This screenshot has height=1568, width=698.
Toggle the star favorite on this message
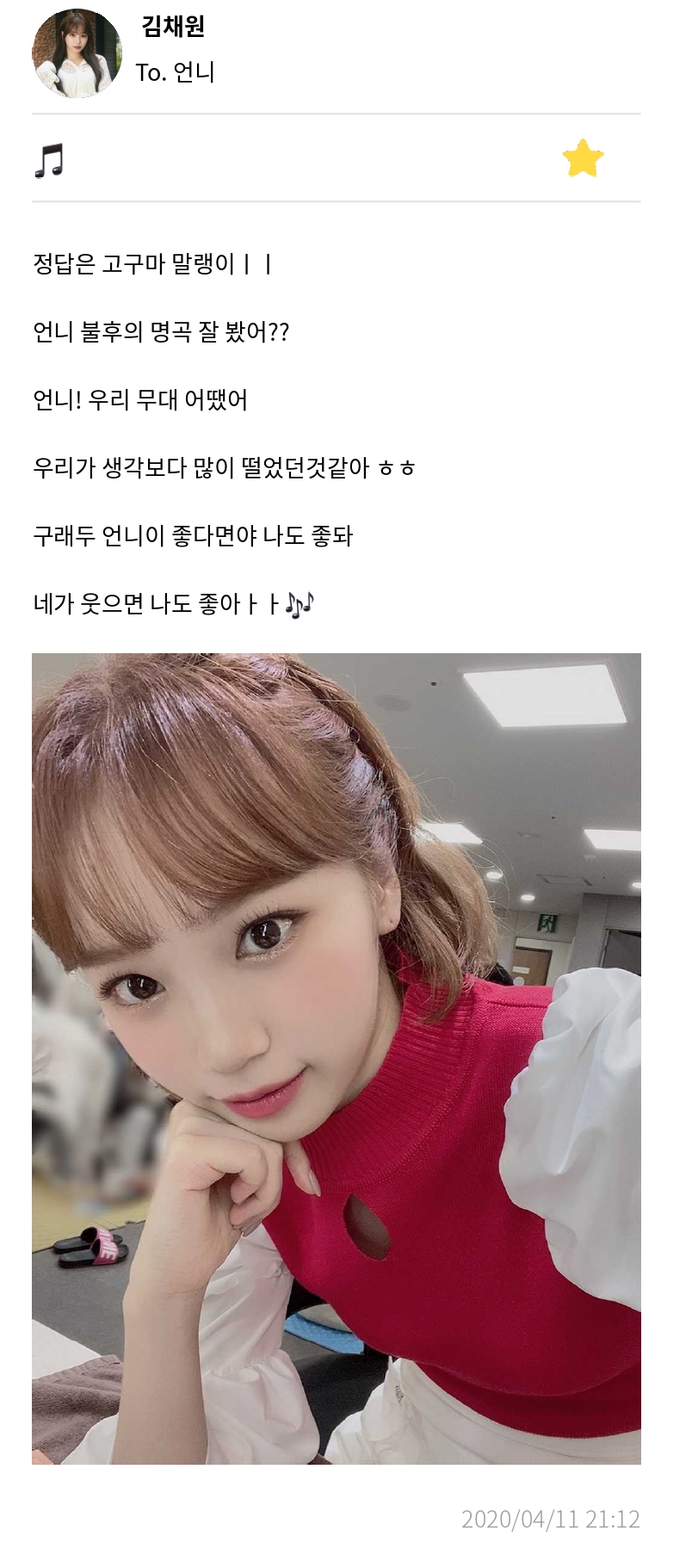[581, 158]
